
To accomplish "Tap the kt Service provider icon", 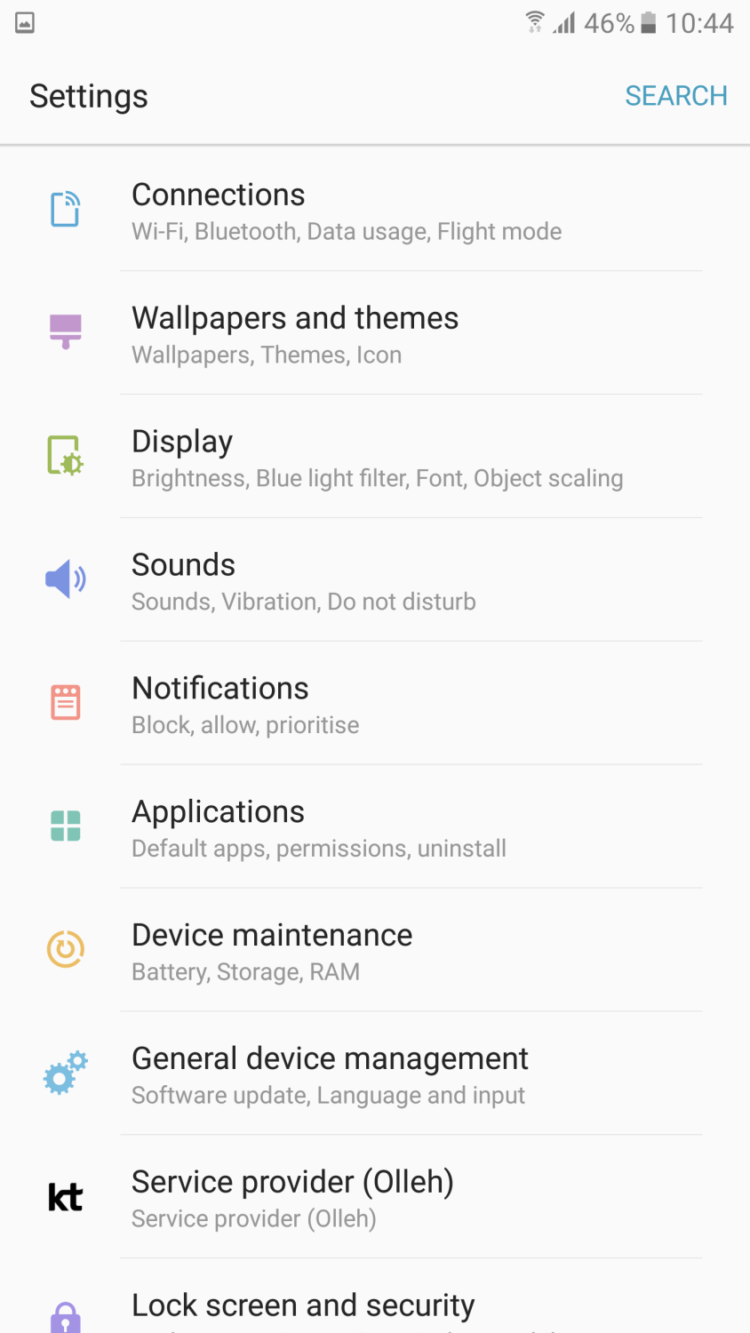I will pos(65,1196).
